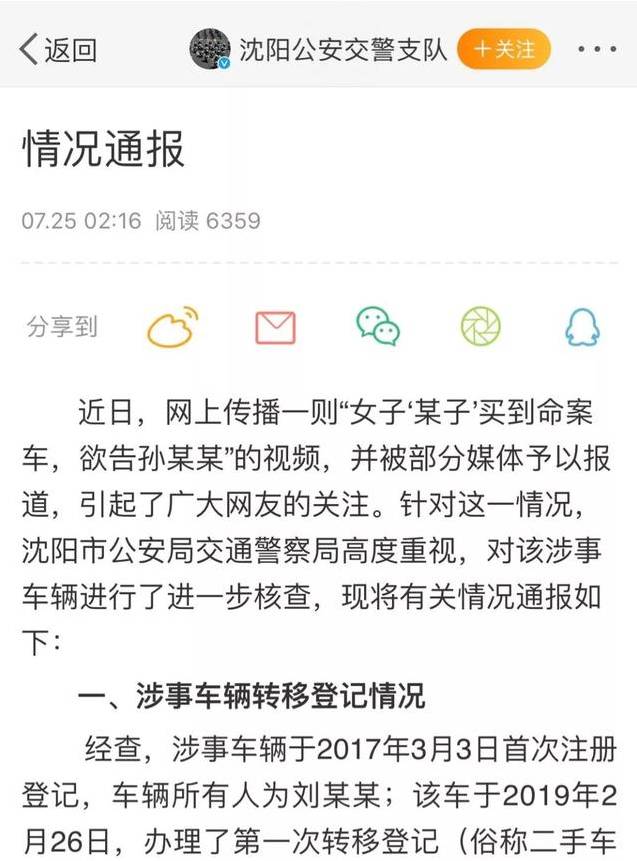Share article via email envelope icon
The width and height of the screenshot is (637, 861).
[275, 327]
